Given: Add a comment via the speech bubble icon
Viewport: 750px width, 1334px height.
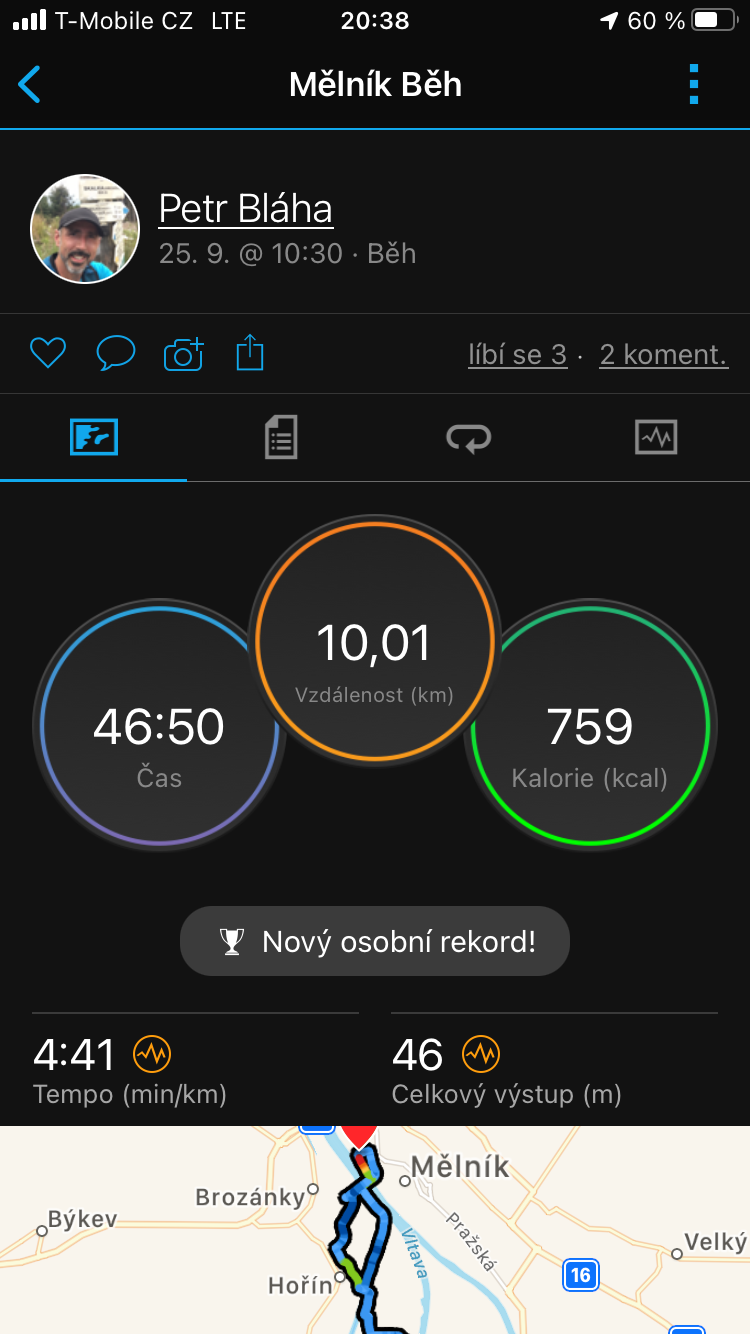Looking at the screenshot, I should [x=116, y=353].
